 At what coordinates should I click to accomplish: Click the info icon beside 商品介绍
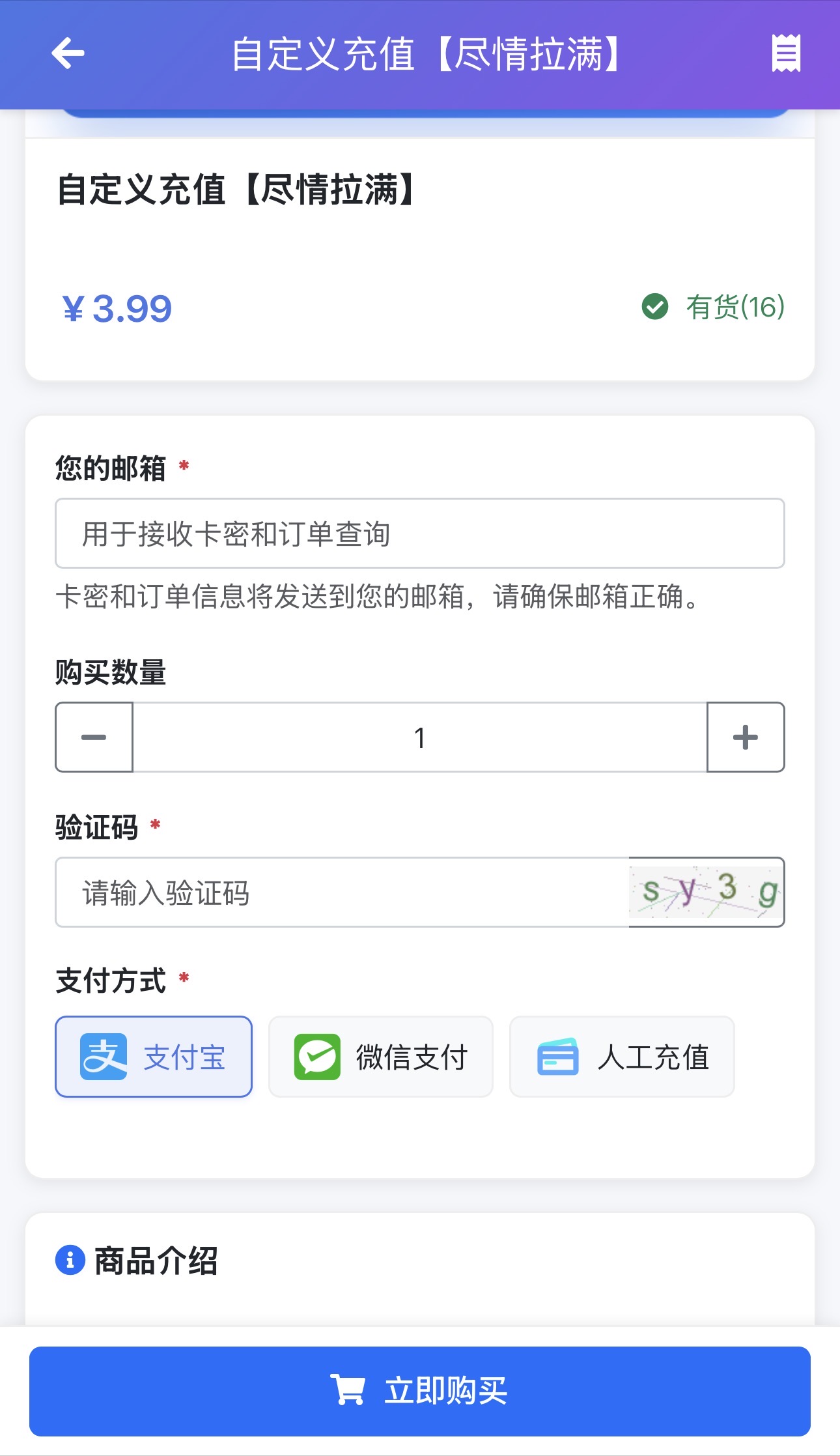pyautogui.click(x=70, y=1261)
